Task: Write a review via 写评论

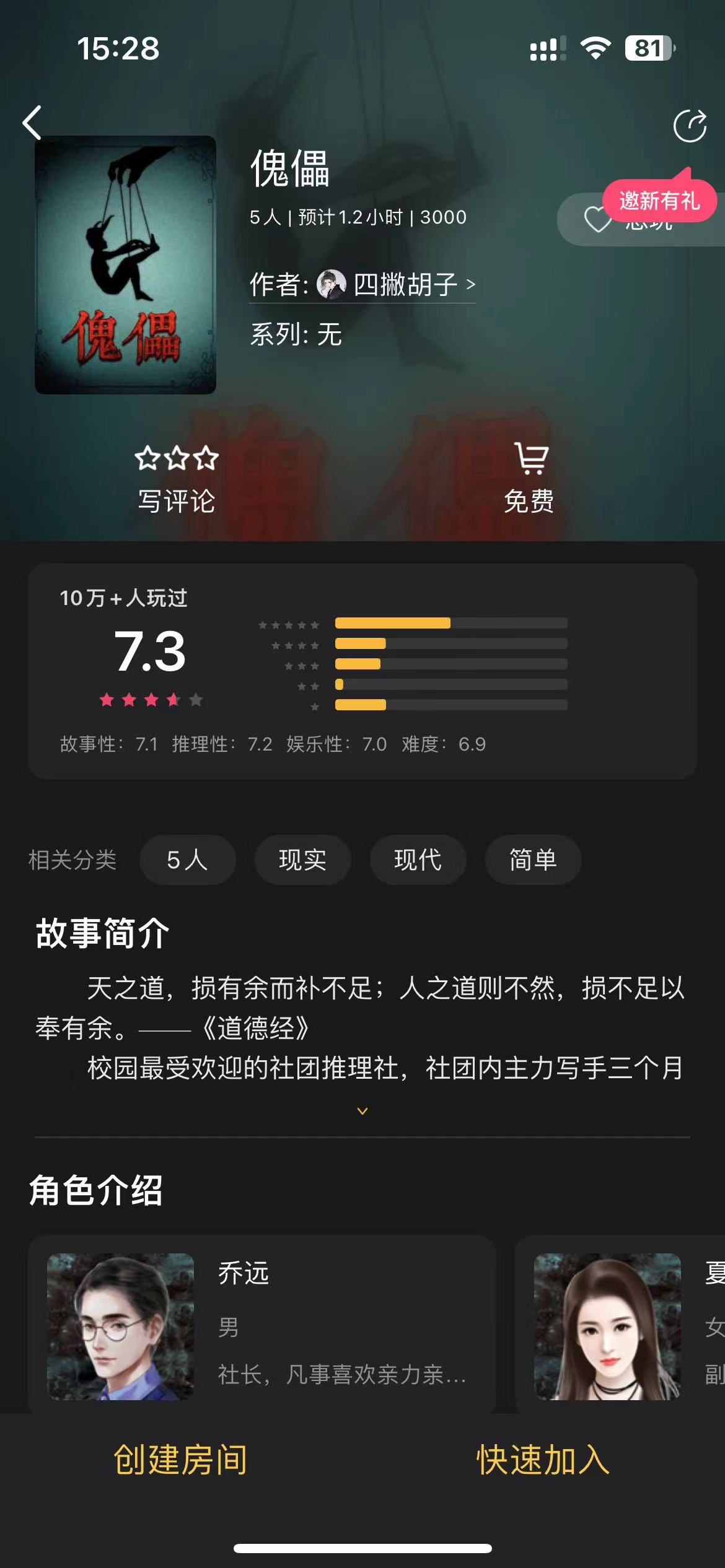Action: (x=177, y=479)
